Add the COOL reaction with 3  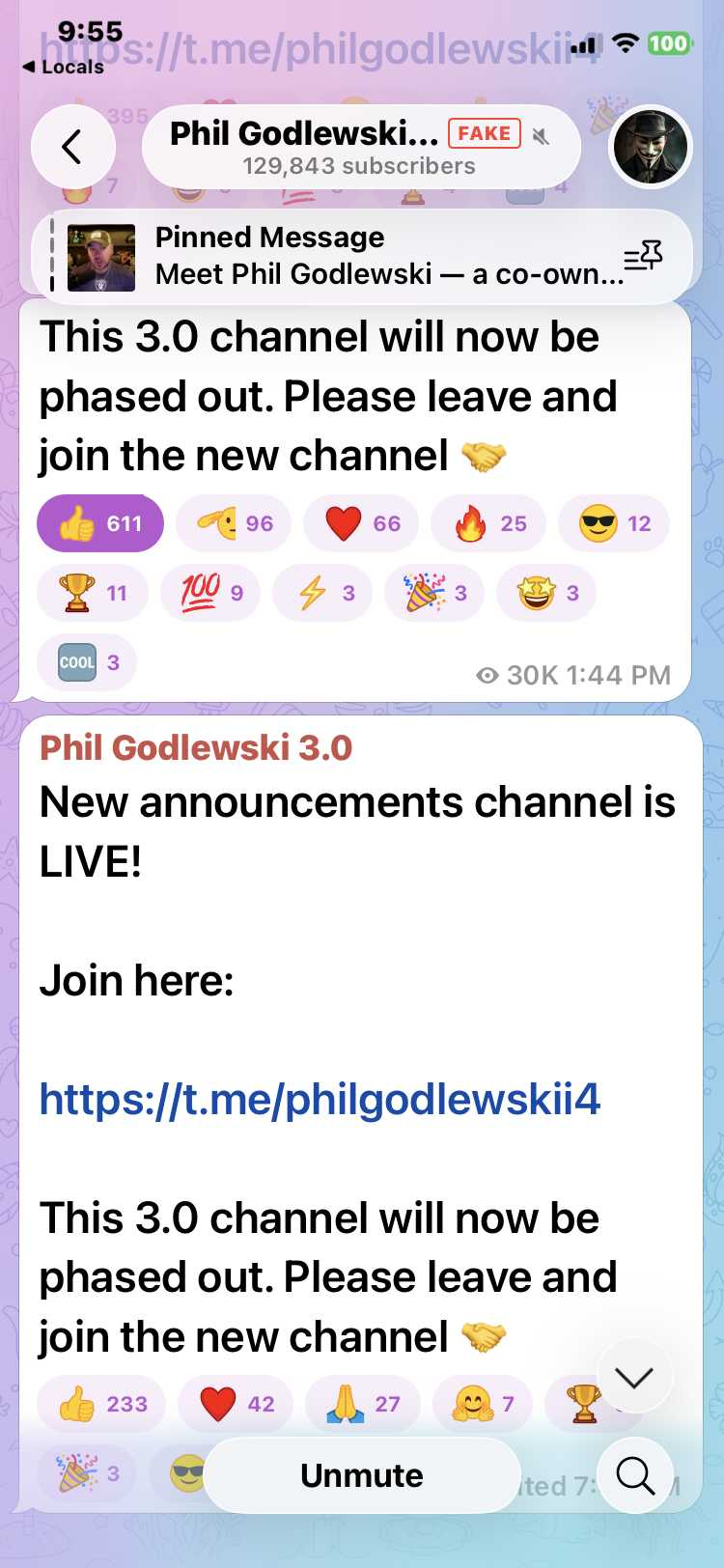(x=87, y=662)
